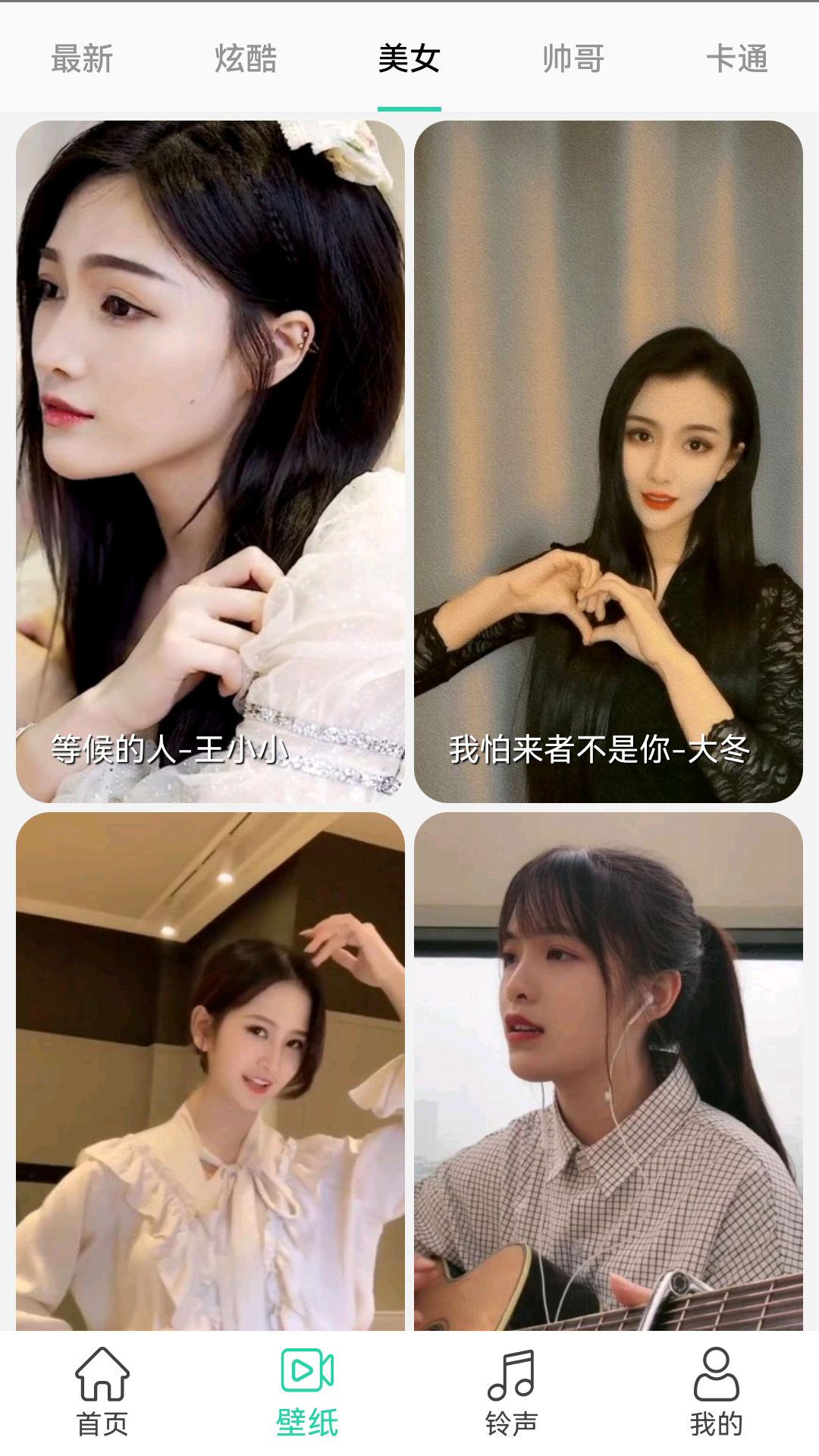This screenshot has height=1456, width=819.
Task: Tap the selected 美女 tab
Action: click(x=409, y=59)
